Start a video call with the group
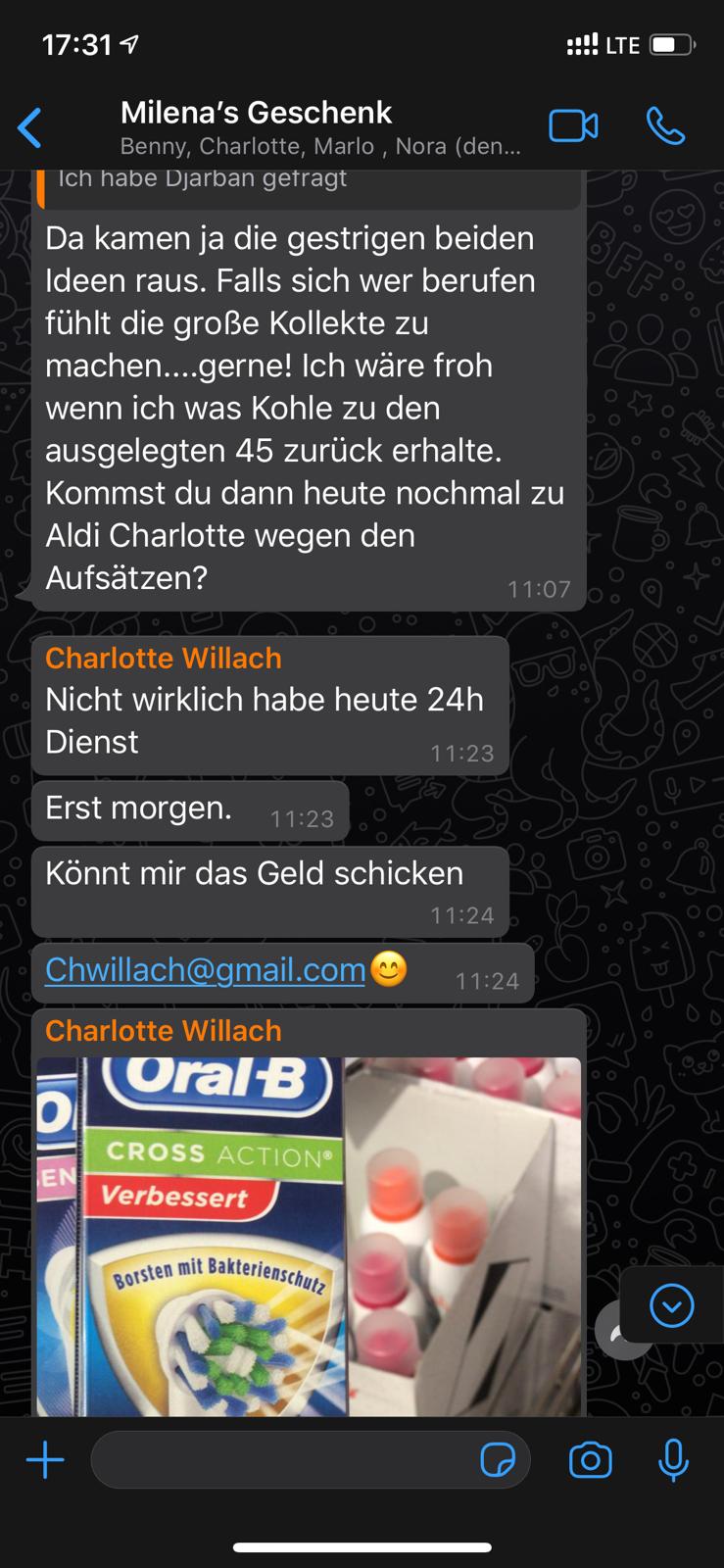The height and width of the screenshot is (1568, 724). (573, 126)
